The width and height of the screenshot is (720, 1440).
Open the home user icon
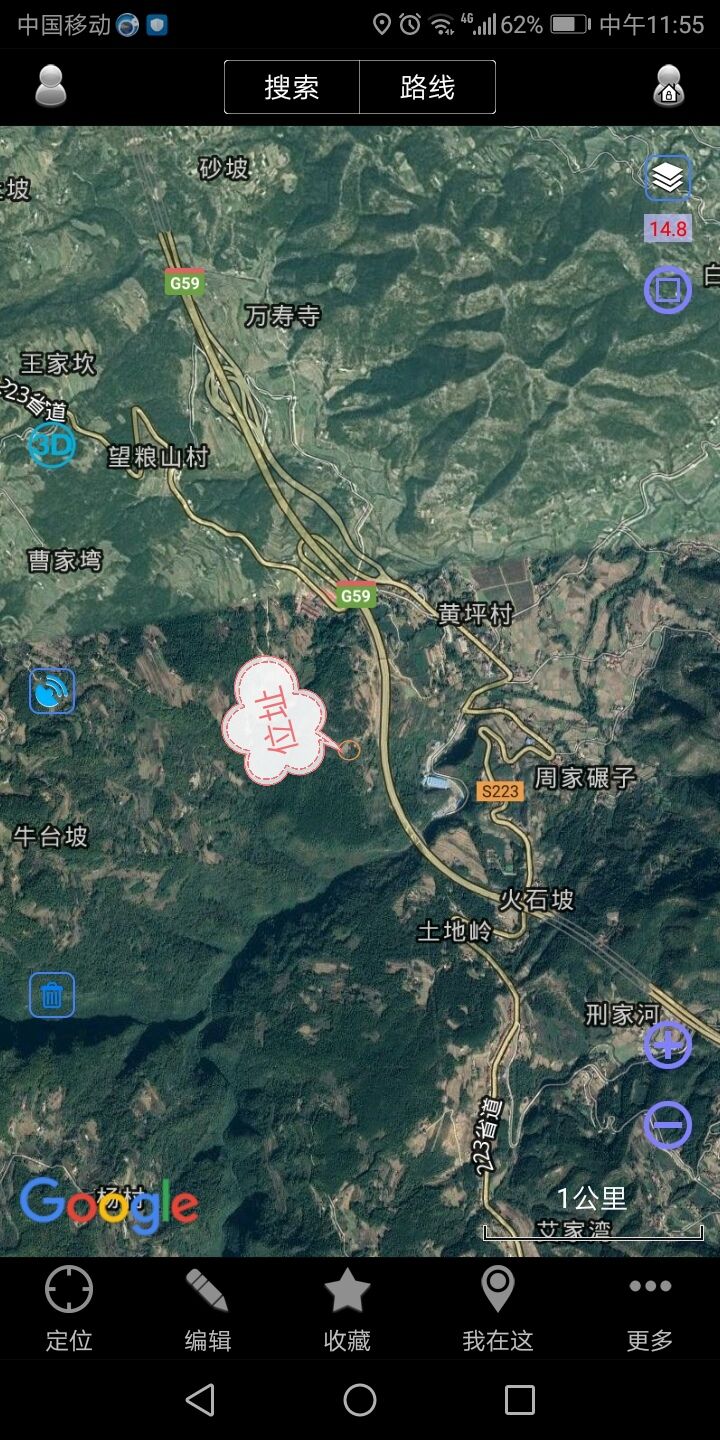coord(668,87)
